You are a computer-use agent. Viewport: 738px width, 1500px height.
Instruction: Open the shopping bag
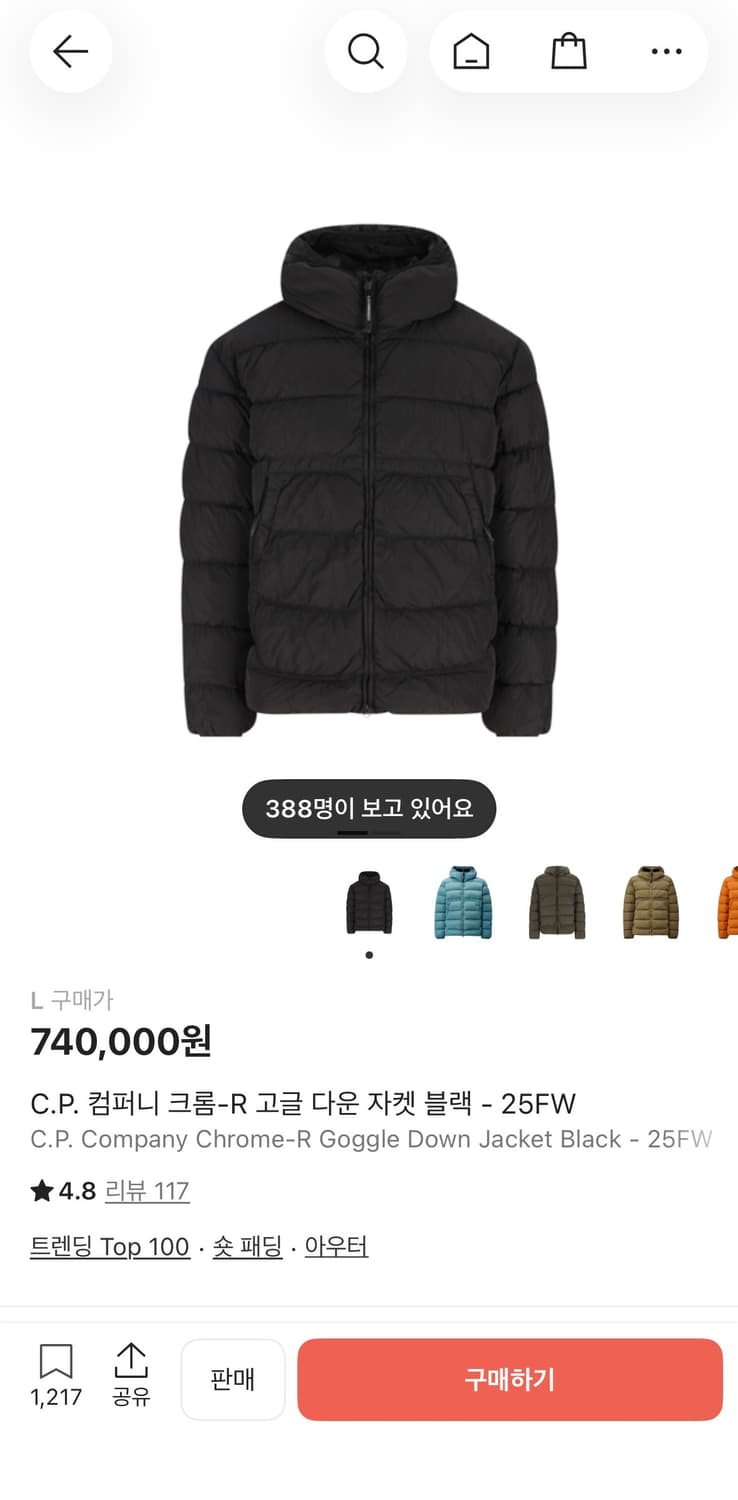coord(568,51)
